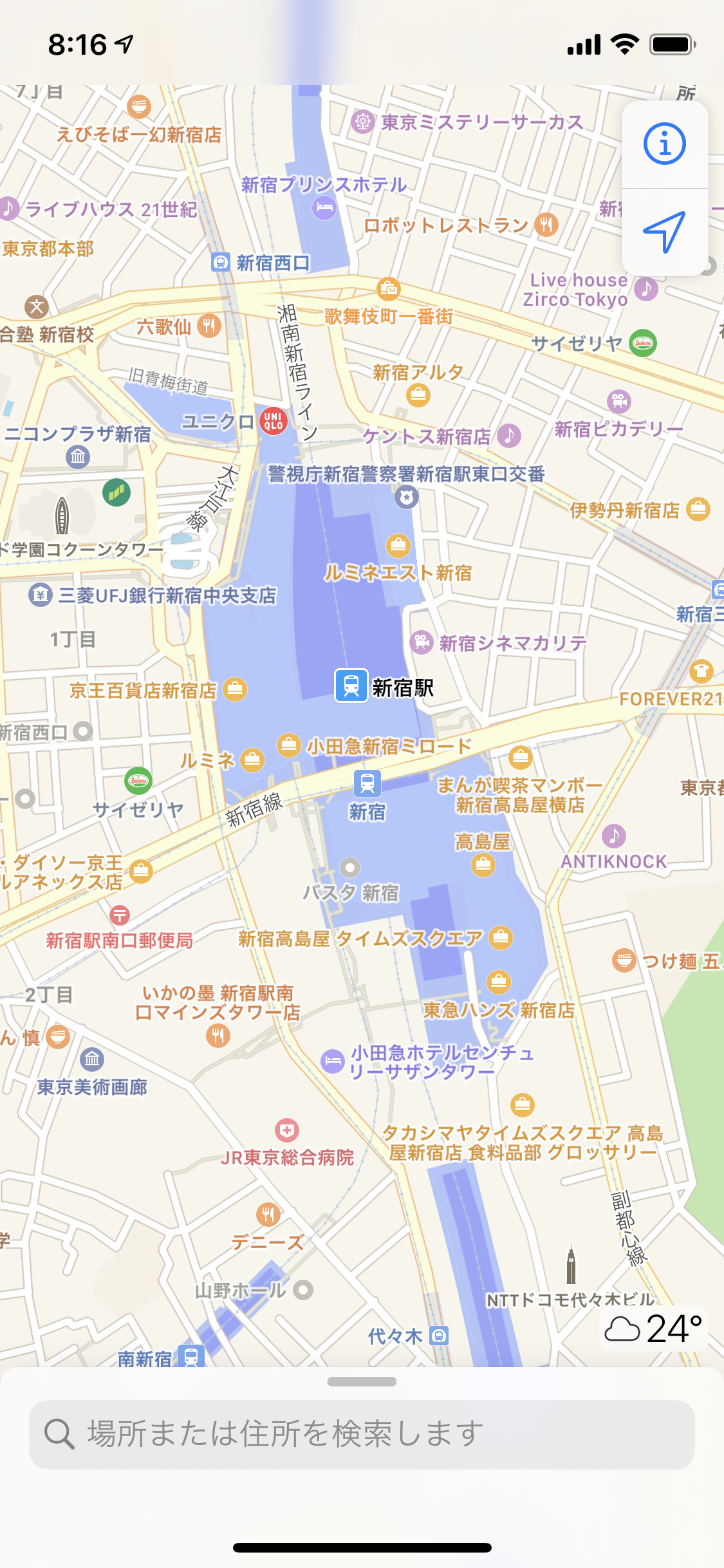Open the map information panel
Screen dimensions: 724x1568
pos(664,143)
